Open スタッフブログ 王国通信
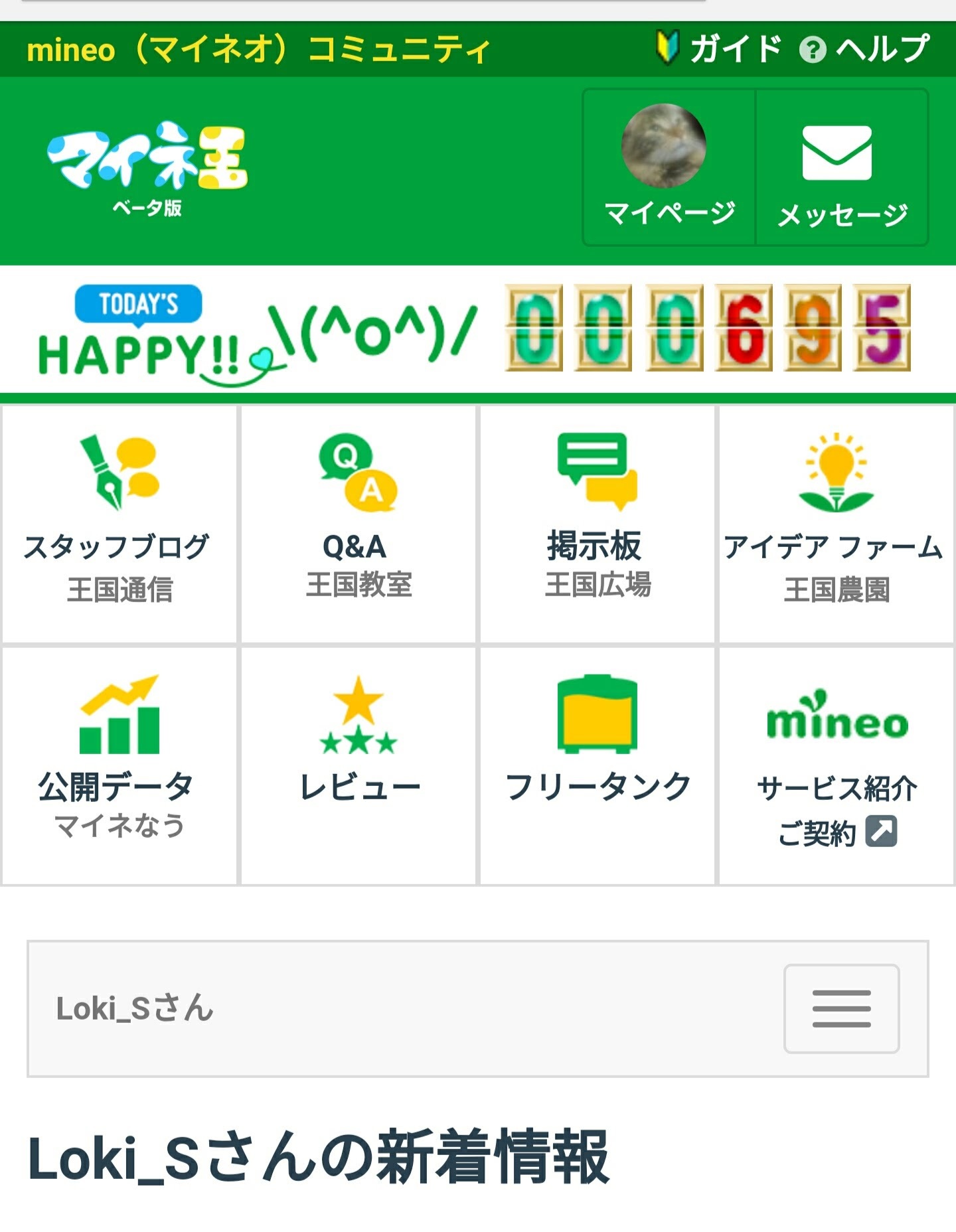 coord(119,524)
